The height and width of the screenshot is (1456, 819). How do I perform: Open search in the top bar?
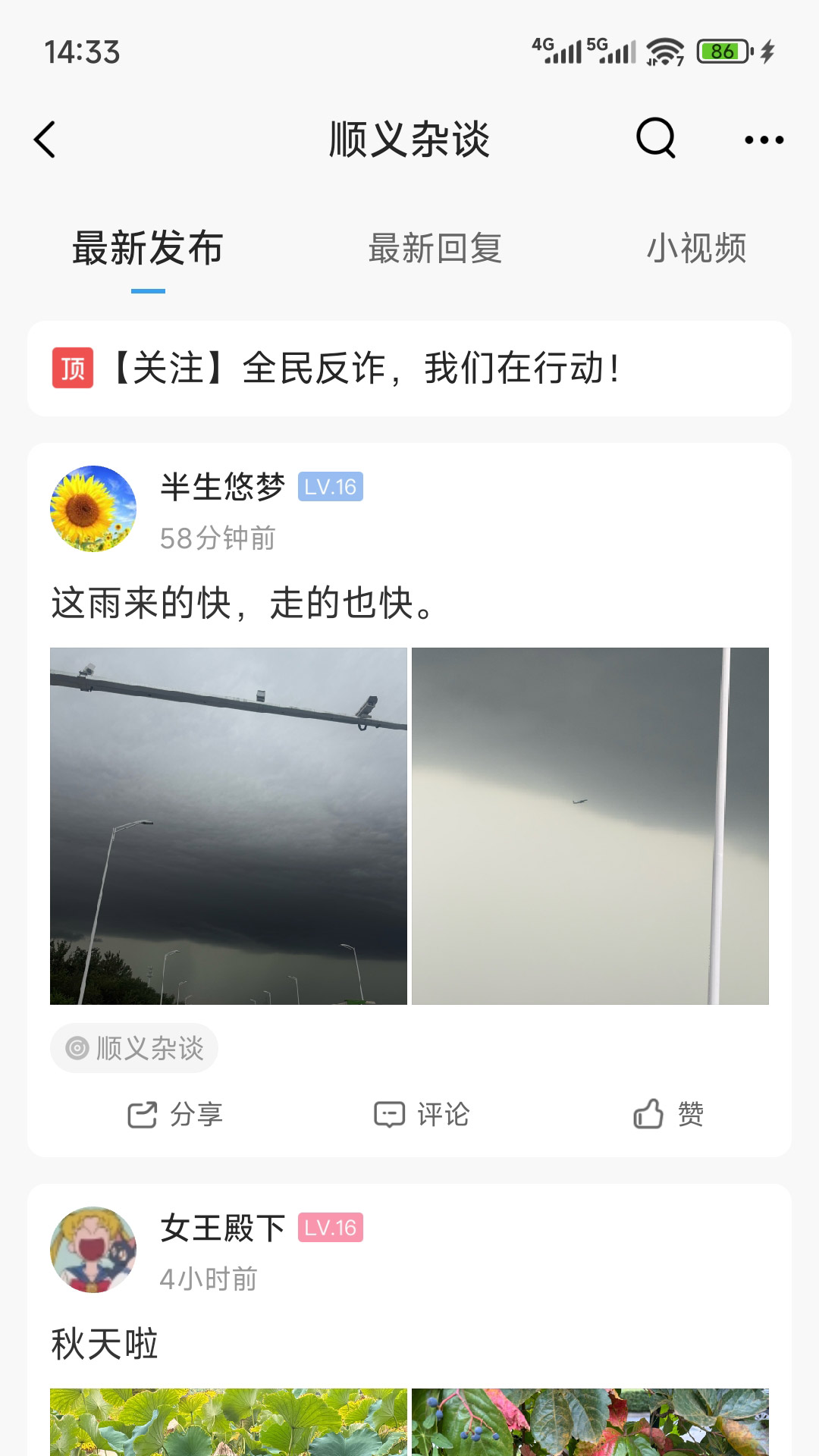(x=655, y=139)
